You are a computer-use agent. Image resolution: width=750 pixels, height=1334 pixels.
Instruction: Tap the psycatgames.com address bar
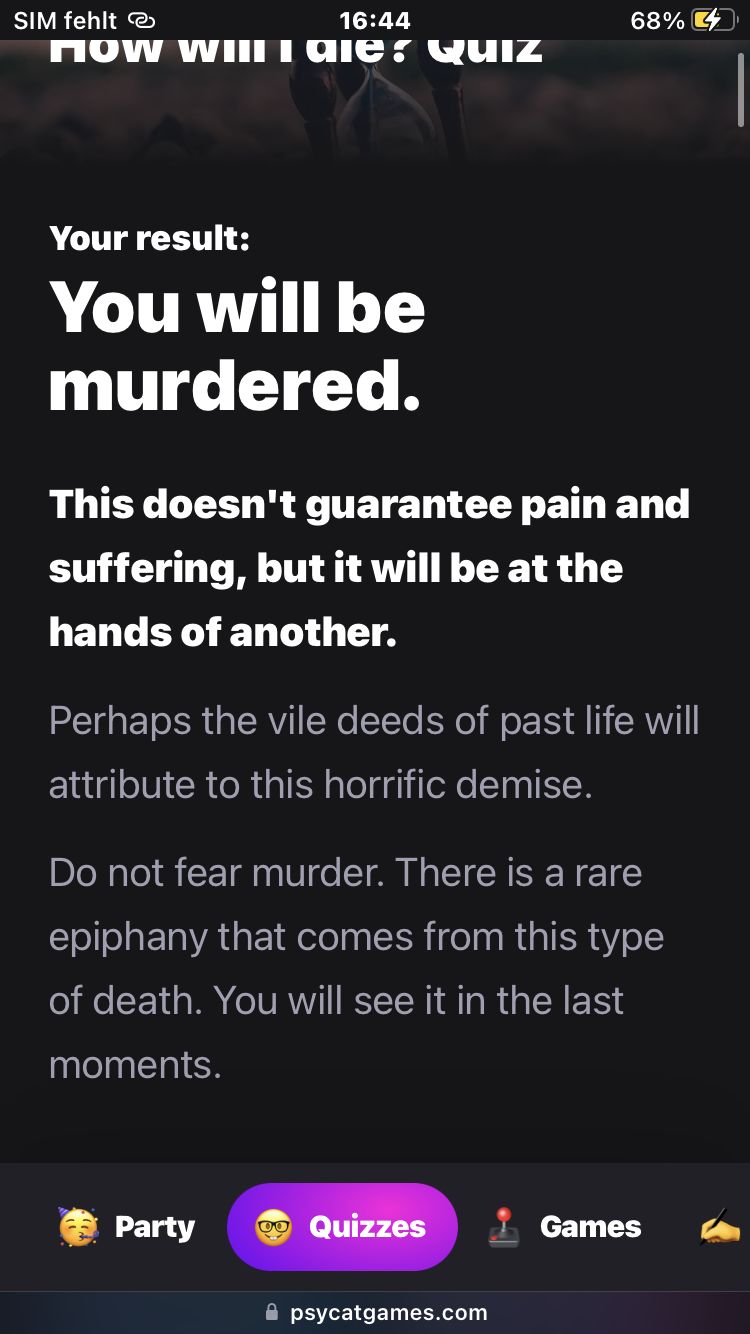pos(375,1312)
